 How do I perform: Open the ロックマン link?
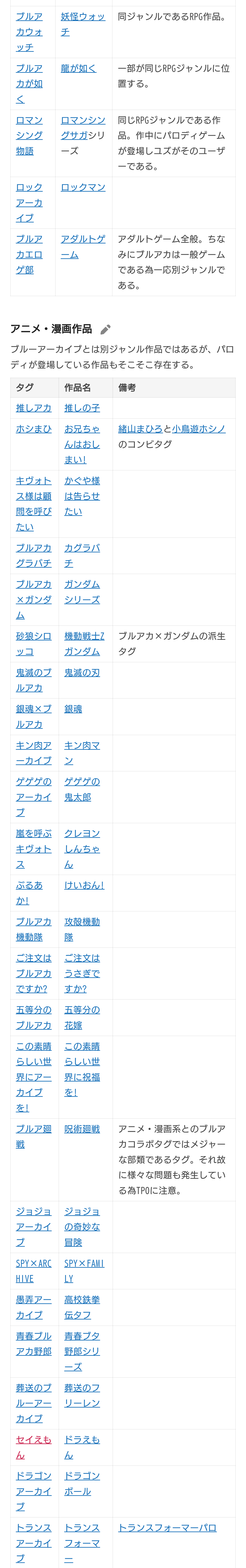pyautogui.click(x=83, y=187)
